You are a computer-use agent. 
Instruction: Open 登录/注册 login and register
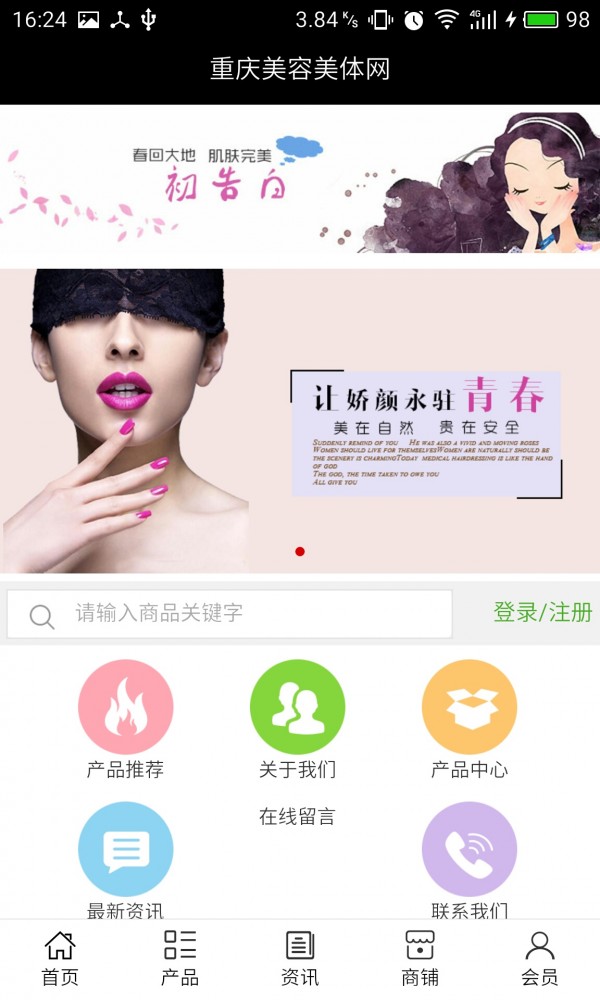(x=542, y=613)
